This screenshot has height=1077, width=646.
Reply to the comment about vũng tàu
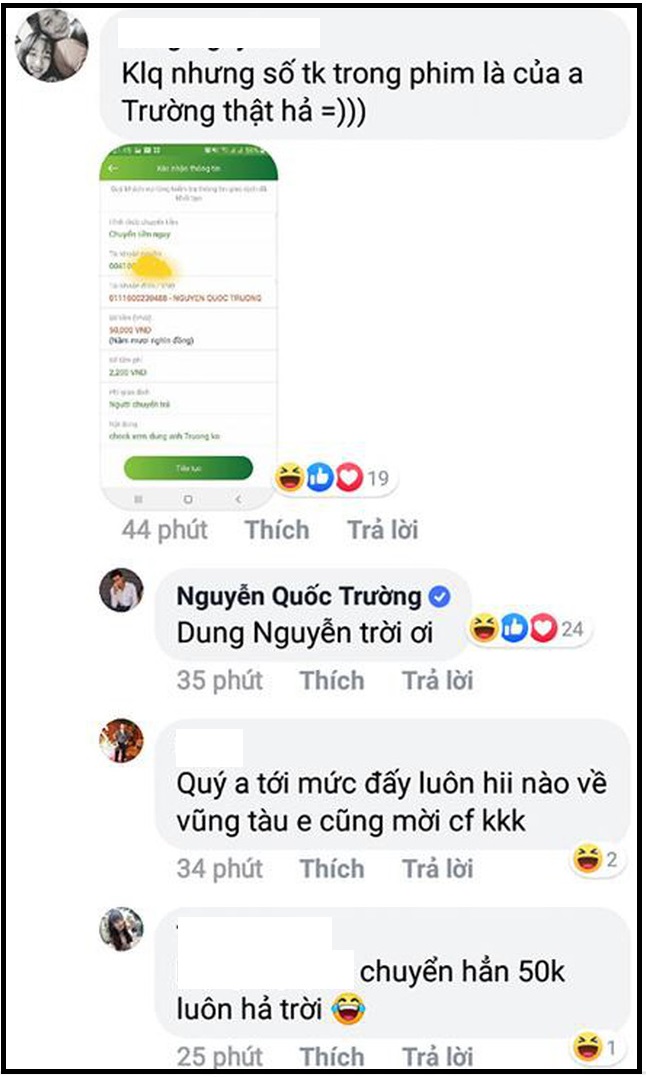tap(438, 868)
